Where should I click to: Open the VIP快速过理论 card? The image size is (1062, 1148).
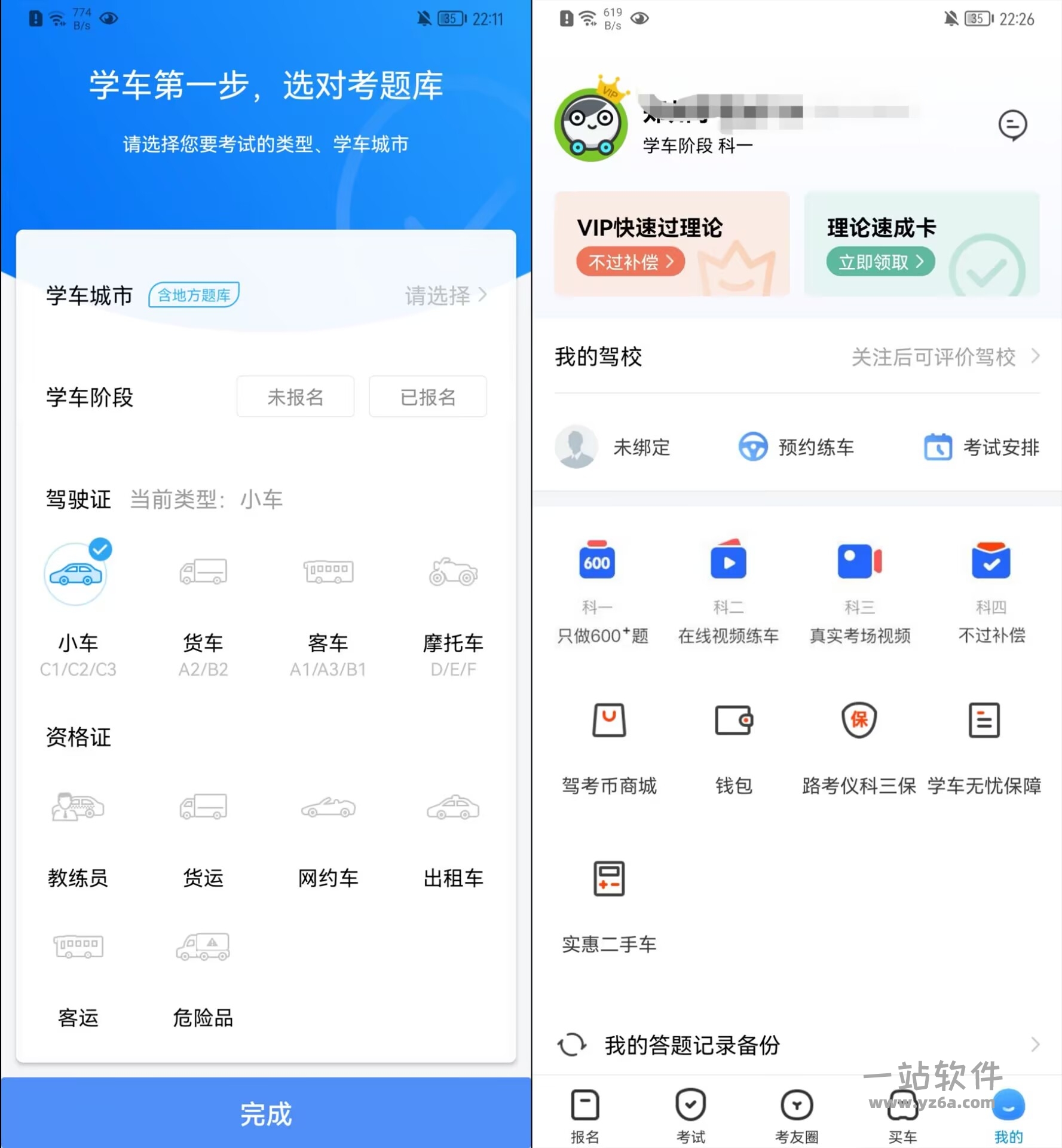click(671, 244)
